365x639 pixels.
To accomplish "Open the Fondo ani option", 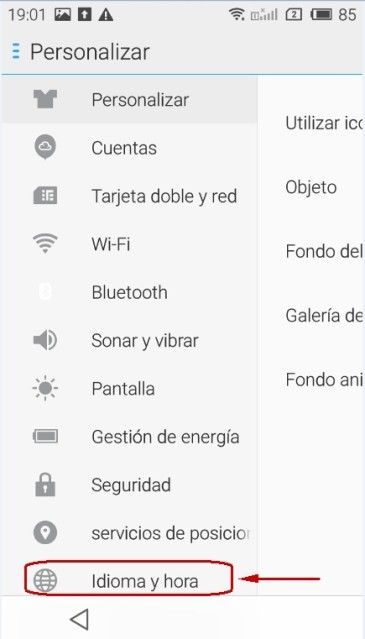I will [x=311, y=380].
